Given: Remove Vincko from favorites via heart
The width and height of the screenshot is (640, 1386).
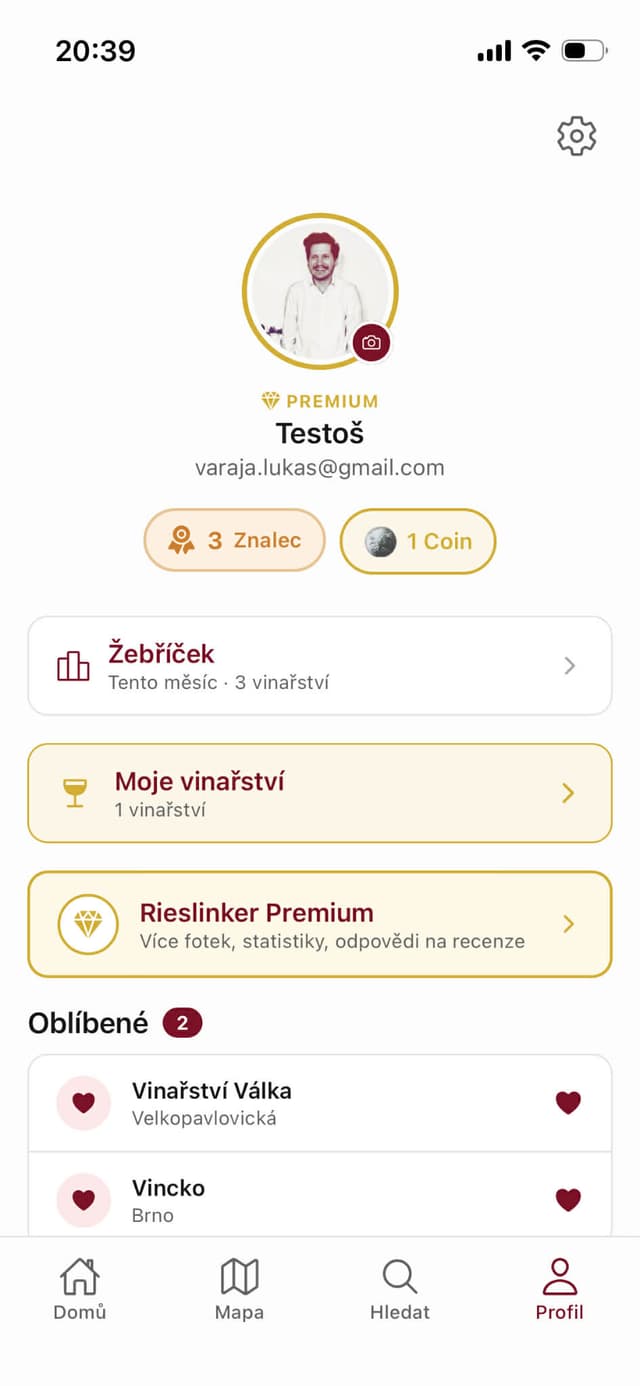Looking at the screenshot, I should 568,1199.
